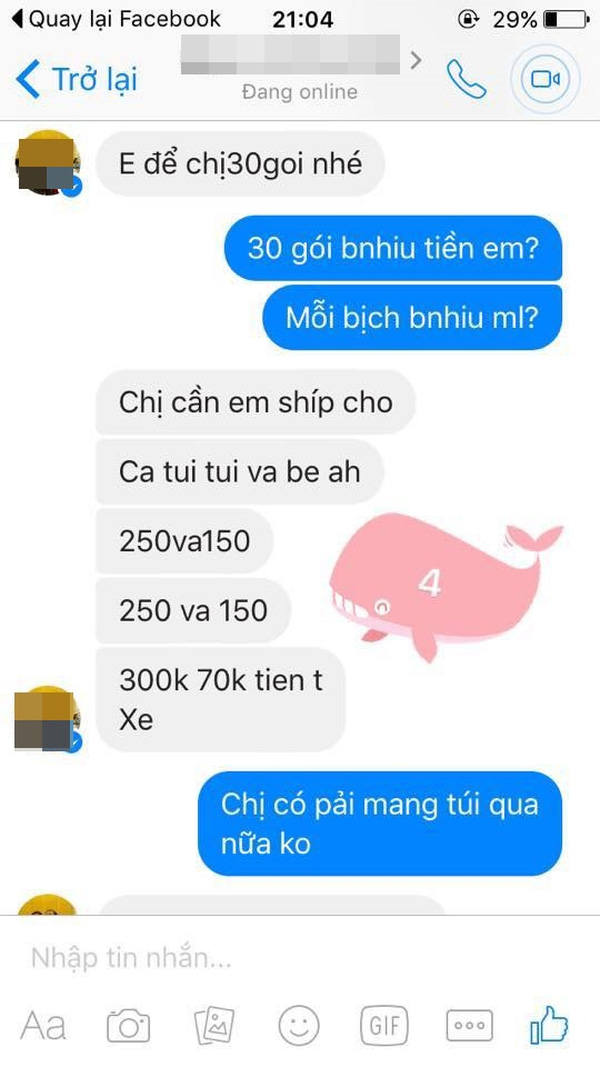The width and height of the screenshot is (600, 1067).
Task: Go back via Trở lại
Action: coord(76,79)
